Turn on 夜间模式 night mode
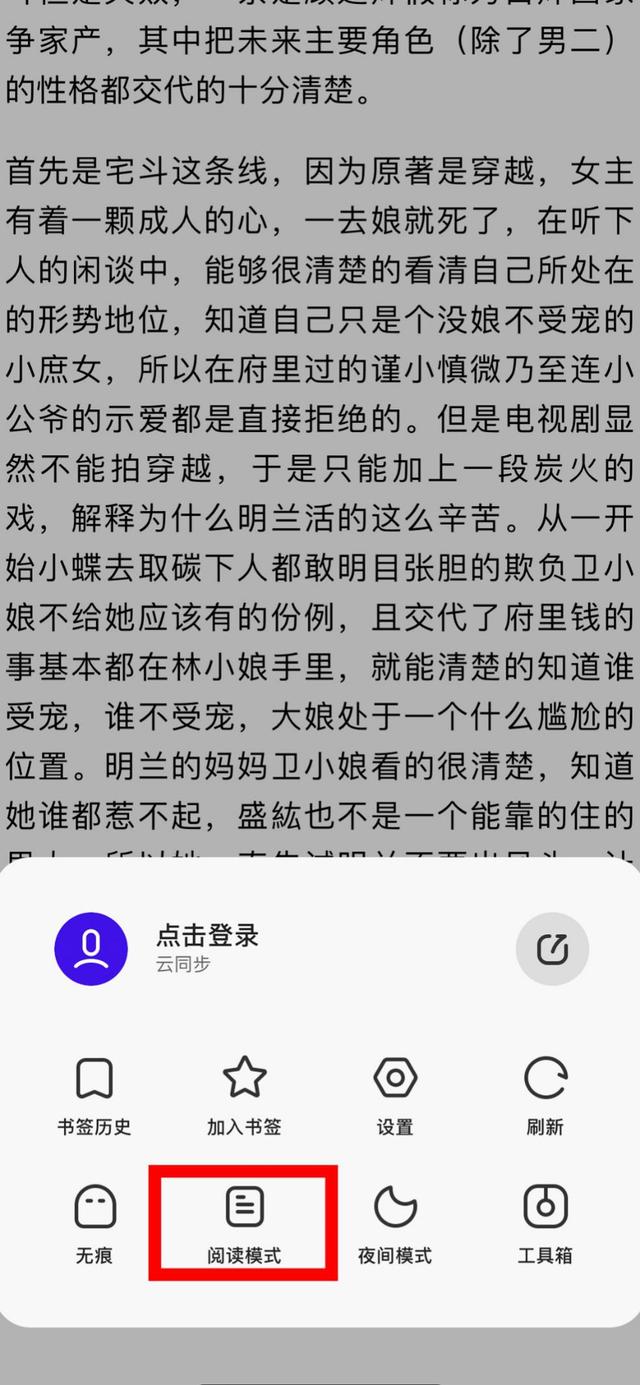Image resolution: width=640 pixels, height=1385 pixels. coord(395,1225)
